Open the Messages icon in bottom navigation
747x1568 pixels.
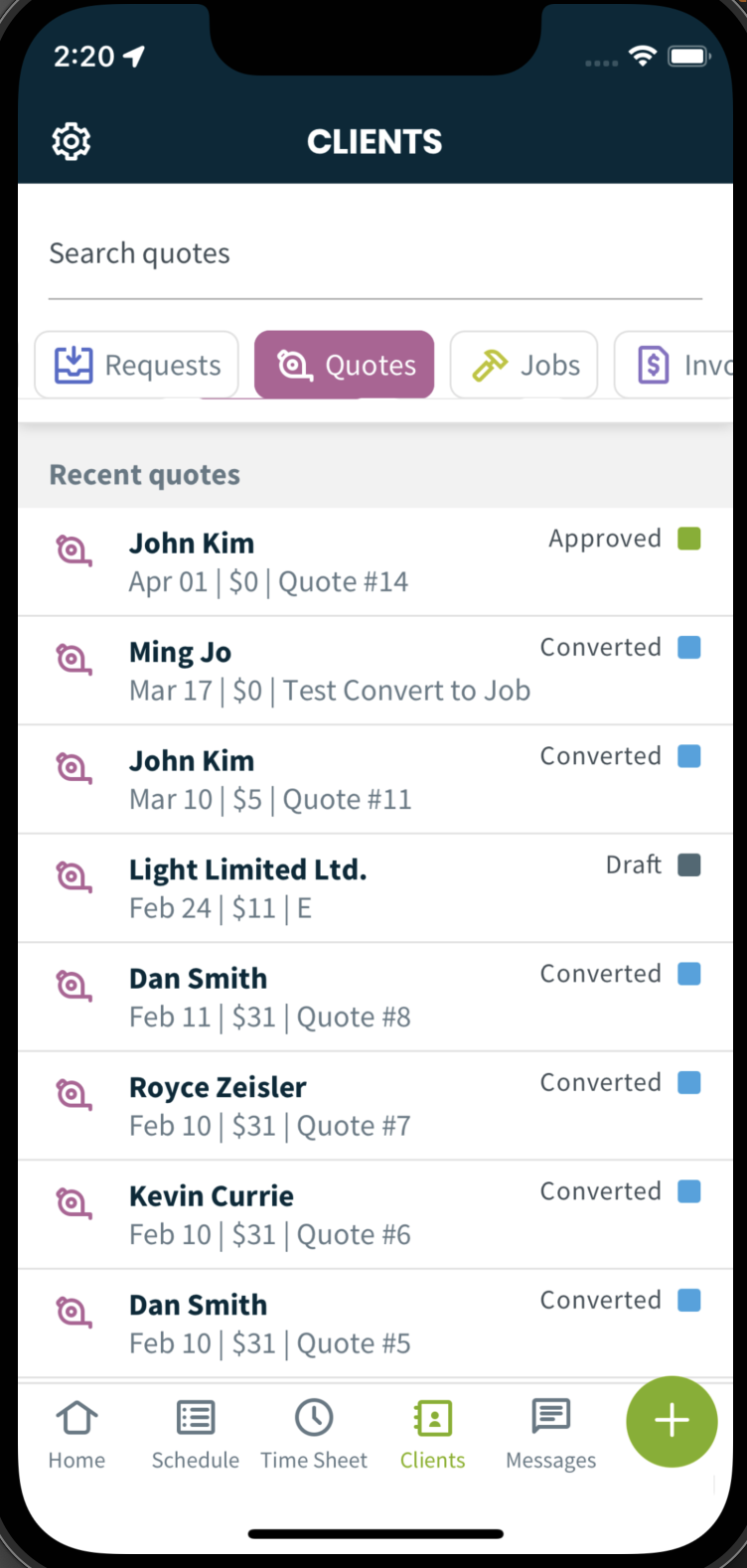pyautogui.click(x=549, y=1431)
